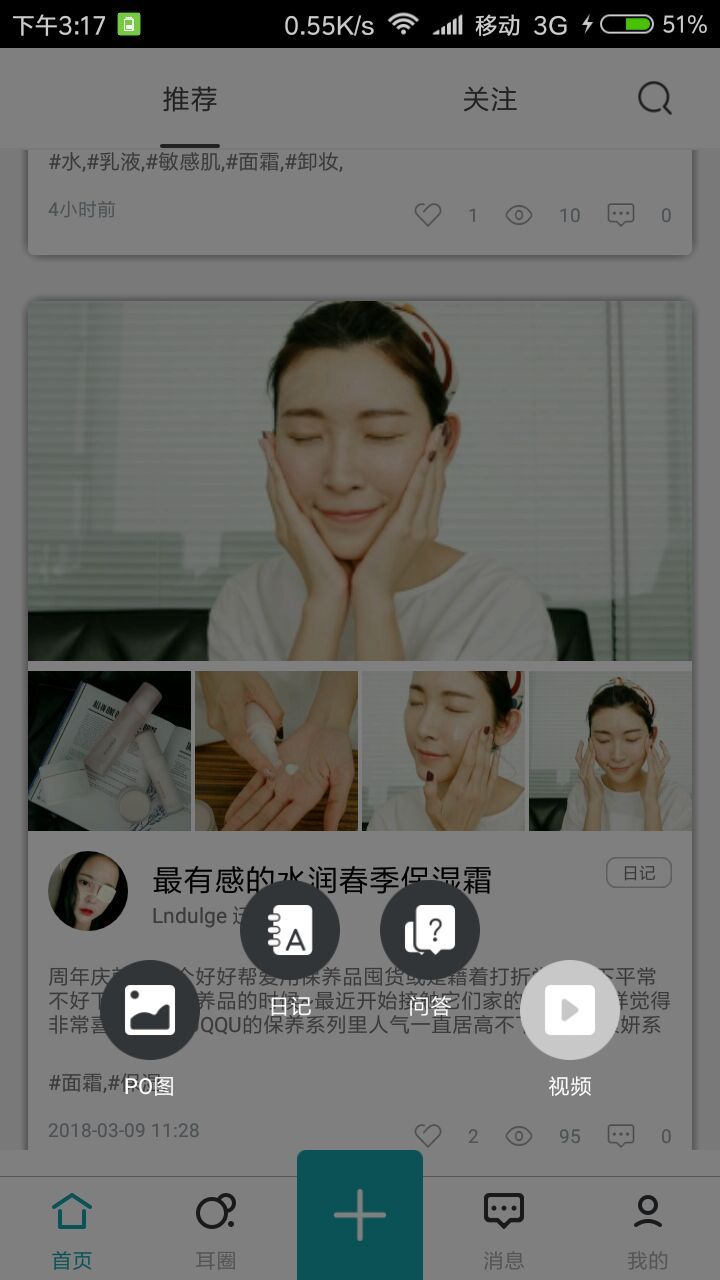Open the search icon in the top bar
The width and height of the screenshot is (720, 1280).
point(654,99)
